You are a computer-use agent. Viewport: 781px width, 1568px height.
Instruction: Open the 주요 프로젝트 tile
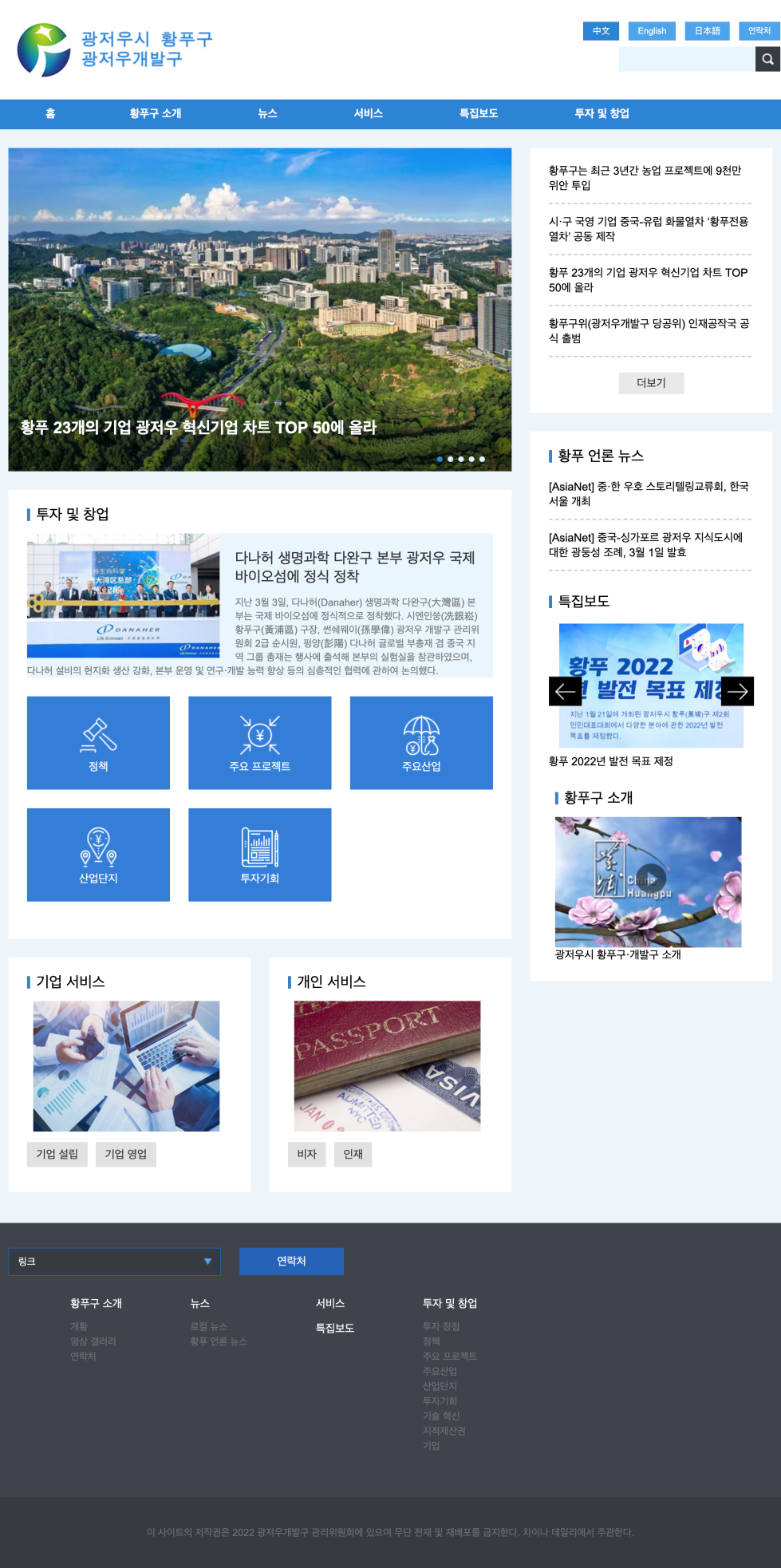259,743
